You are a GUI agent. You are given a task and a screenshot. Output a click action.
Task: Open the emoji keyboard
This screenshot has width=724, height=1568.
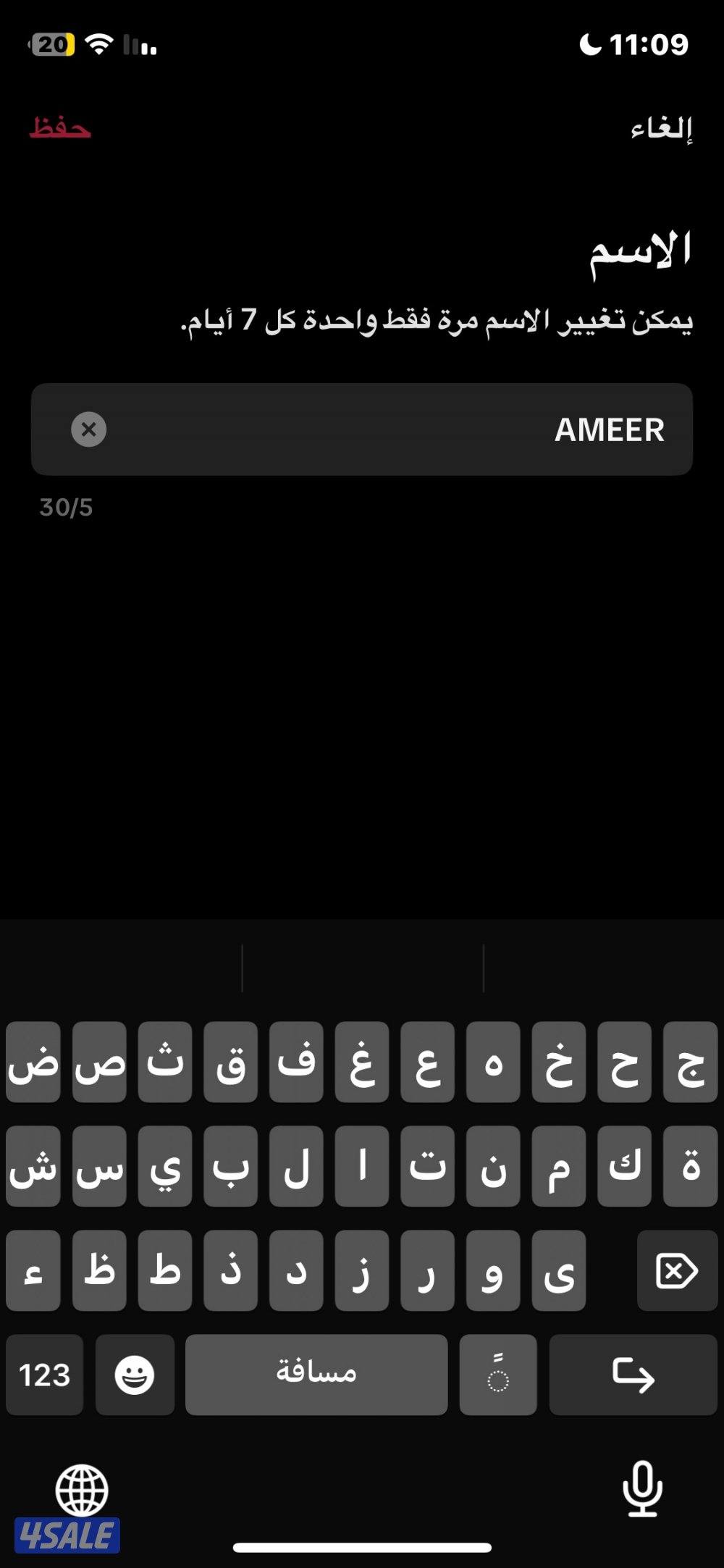tap(135, 1375)
